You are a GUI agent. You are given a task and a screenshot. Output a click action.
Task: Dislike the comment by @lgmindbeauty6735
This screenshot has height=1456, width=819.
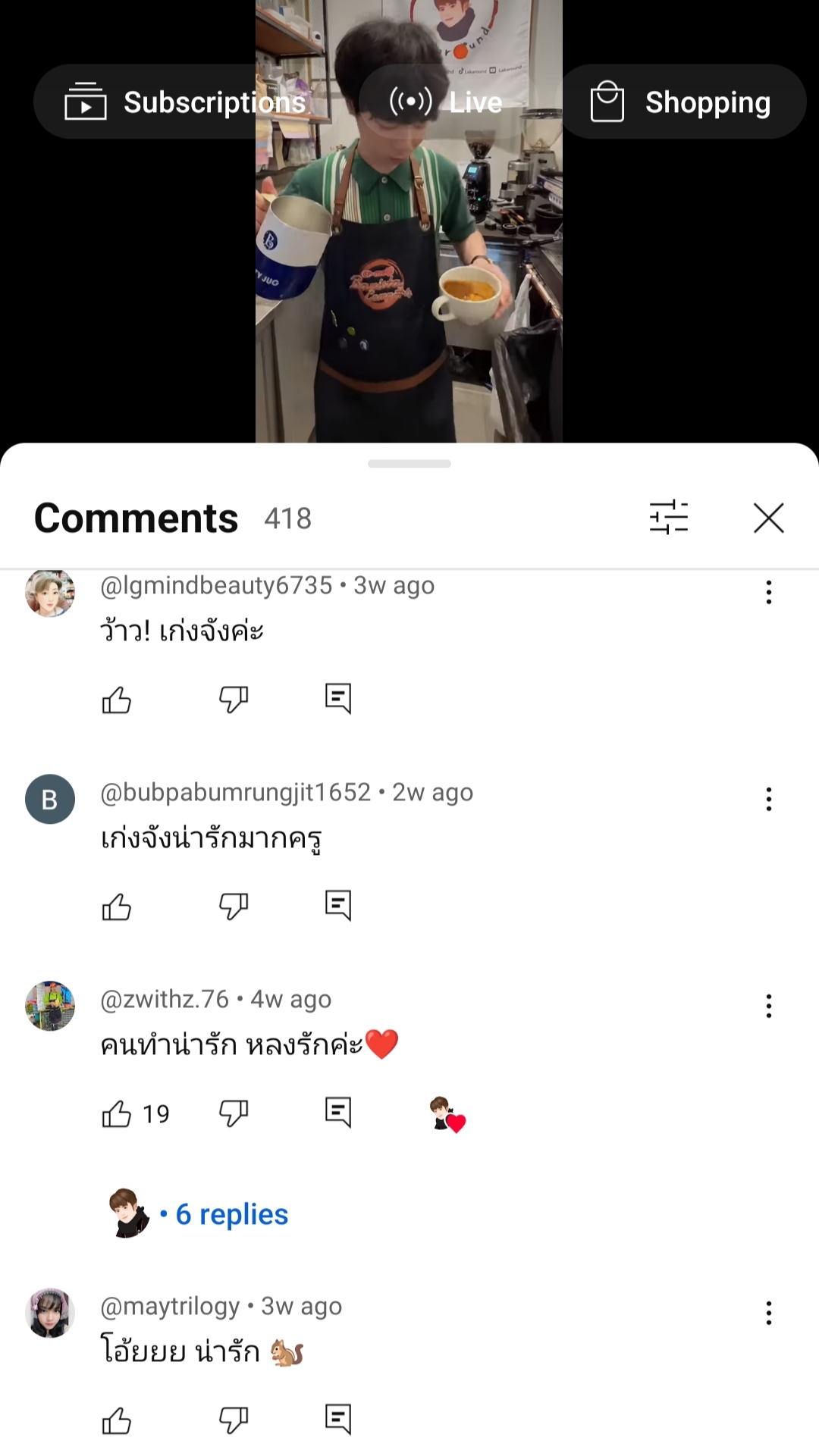coord(234,699)
